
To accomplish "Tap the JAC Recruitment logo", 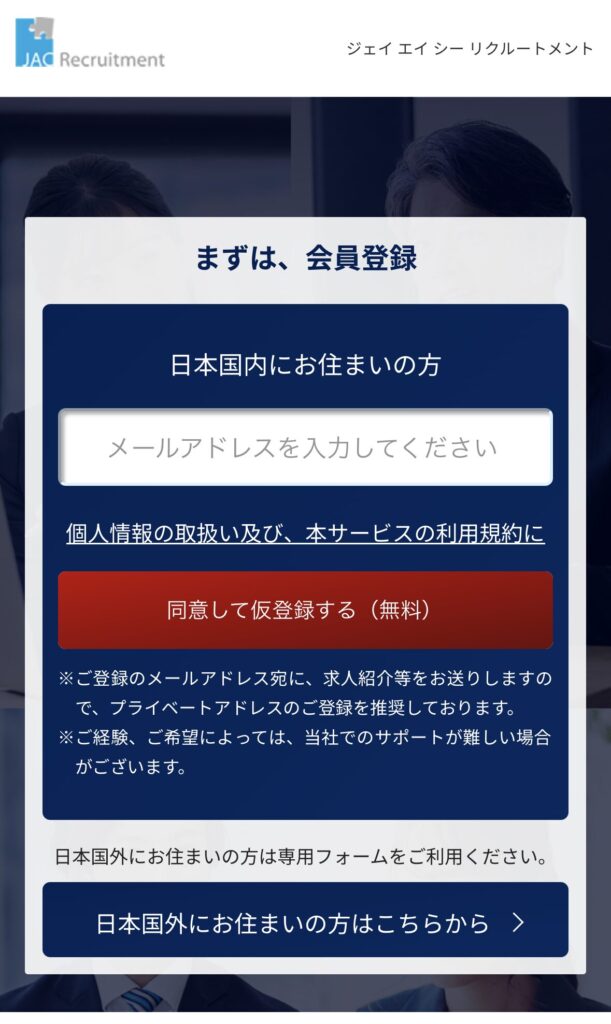I will (90, 45).
